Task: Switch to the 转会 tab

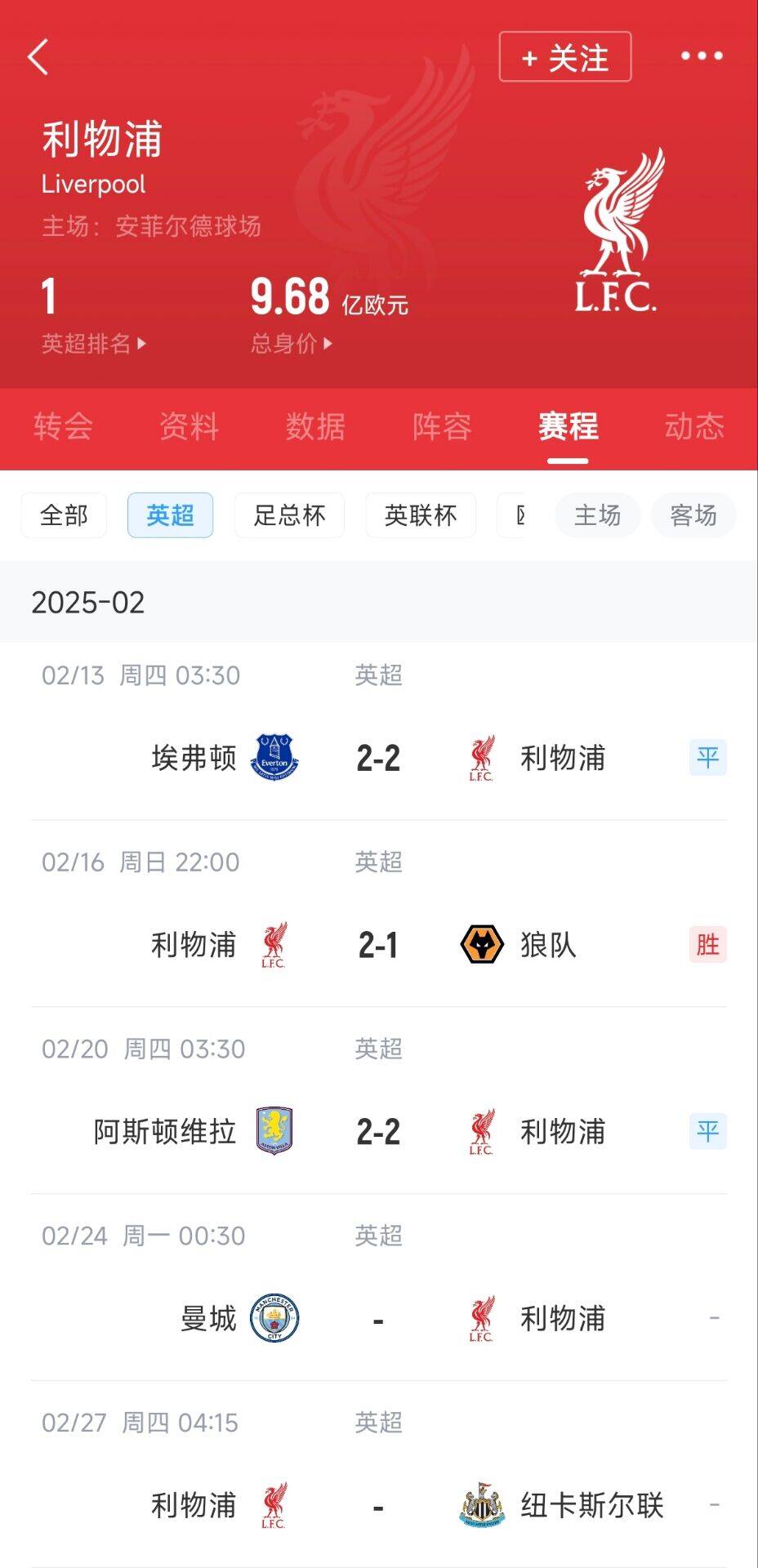Action: [63, 426]
